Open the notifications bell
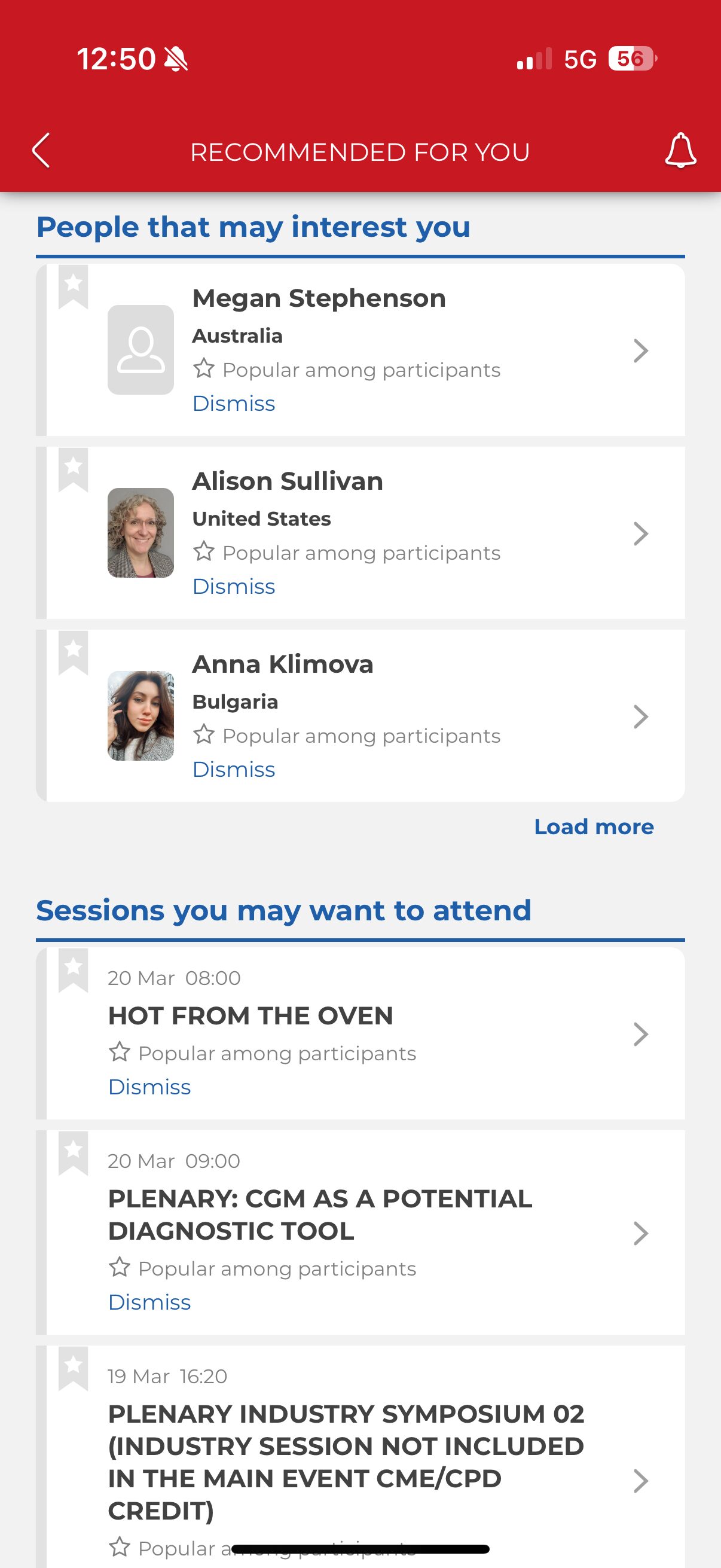The height and width of the screenshot is (1568, 721). pyautogui.click(x=680, y=150)
